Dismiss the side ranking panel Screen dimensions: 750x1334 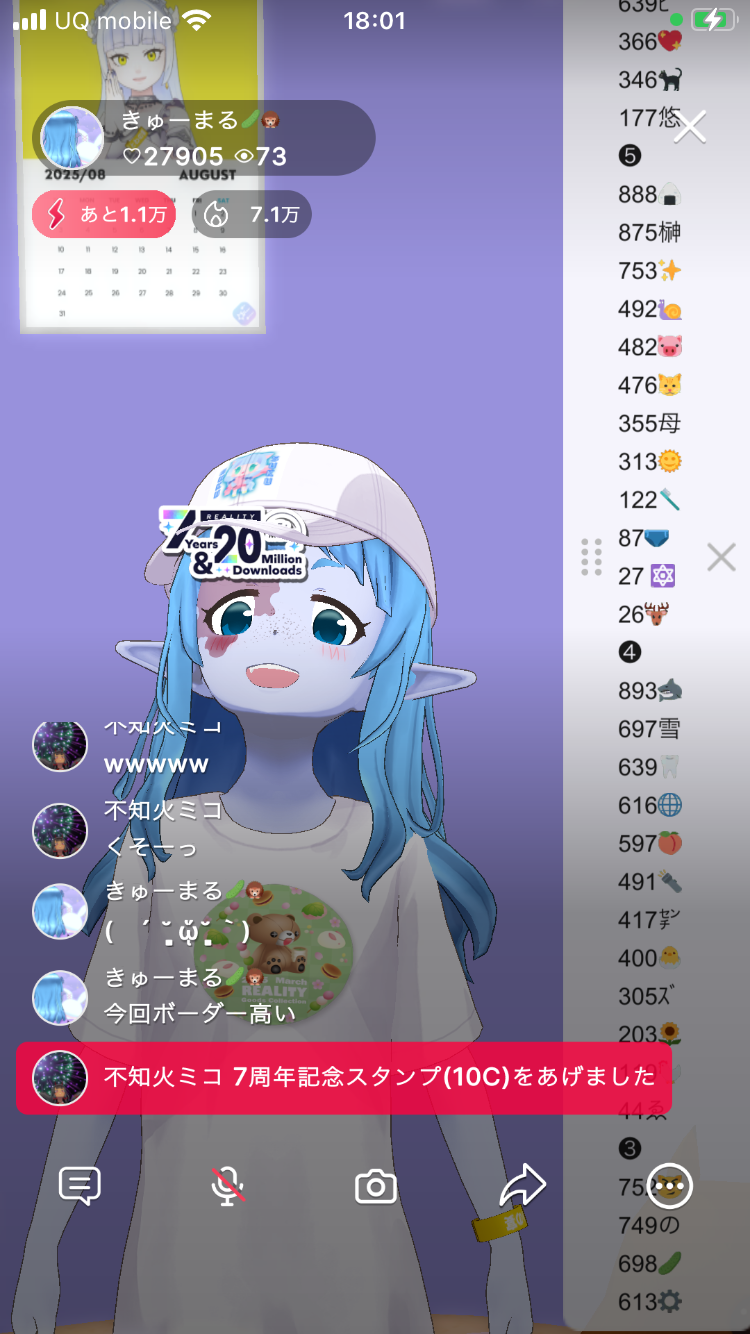(721, 557)
